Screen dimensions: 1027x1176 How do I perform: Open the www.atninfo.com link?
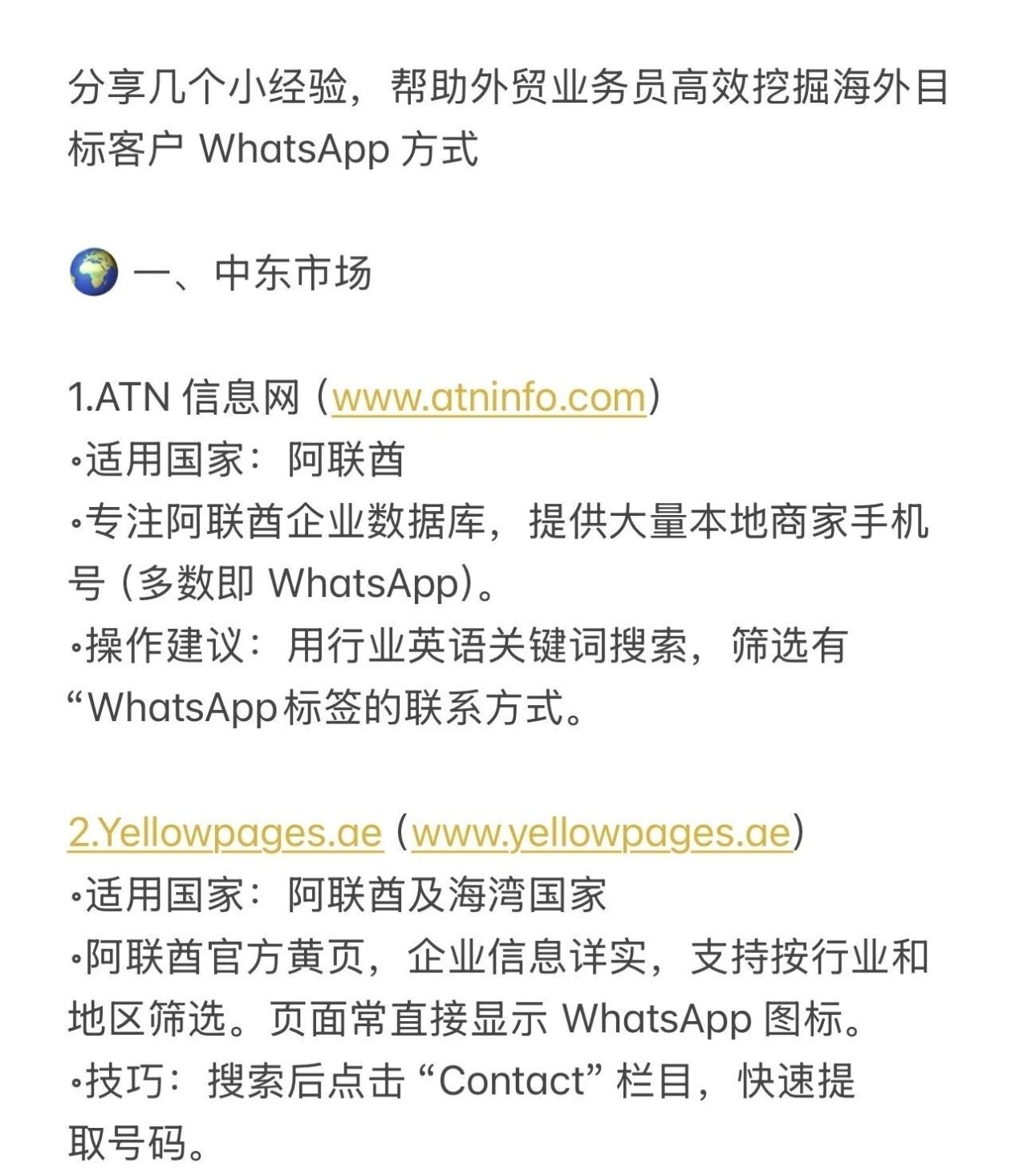pyautogui.click(x=489, y=398)
